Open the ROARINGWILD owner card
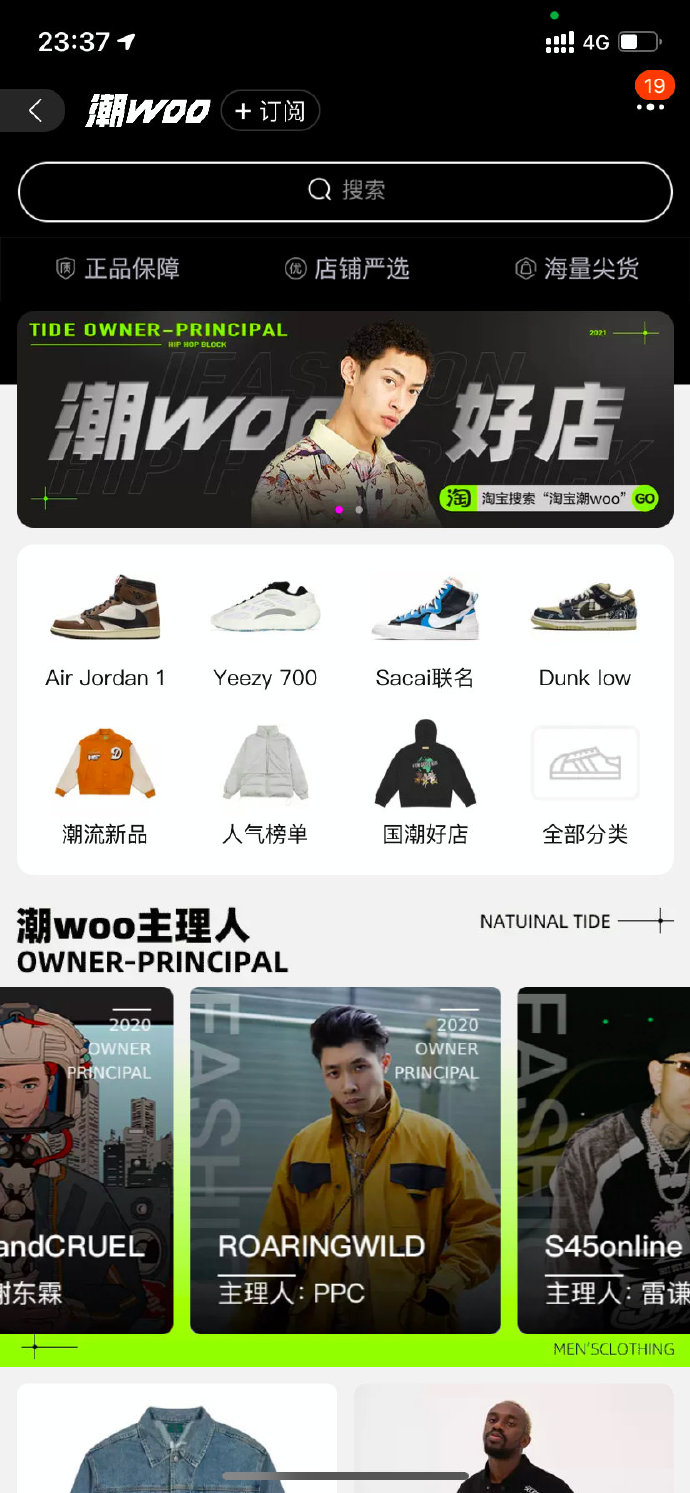This screenshot has height=1493, width=690. 345,1160
